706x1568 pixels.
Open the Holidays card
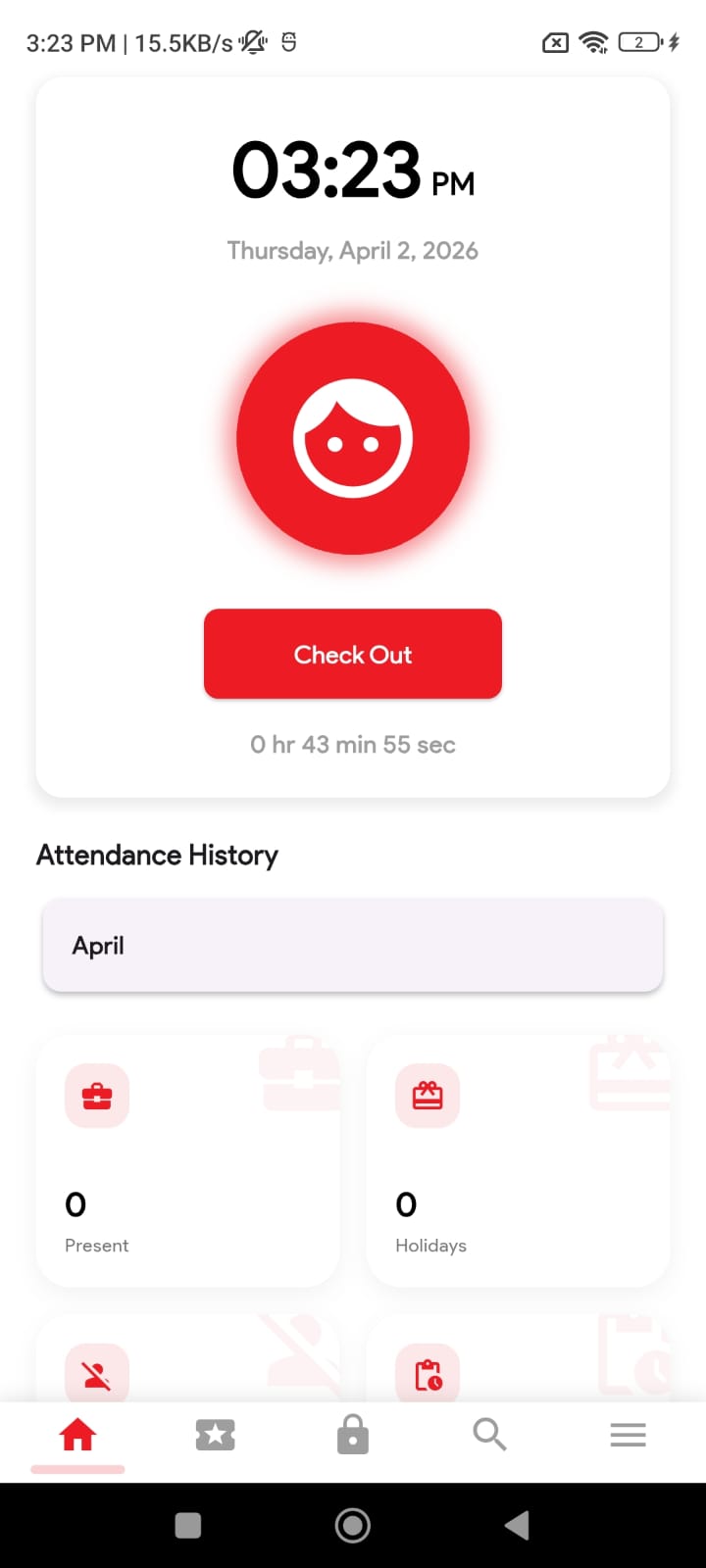518,1161
